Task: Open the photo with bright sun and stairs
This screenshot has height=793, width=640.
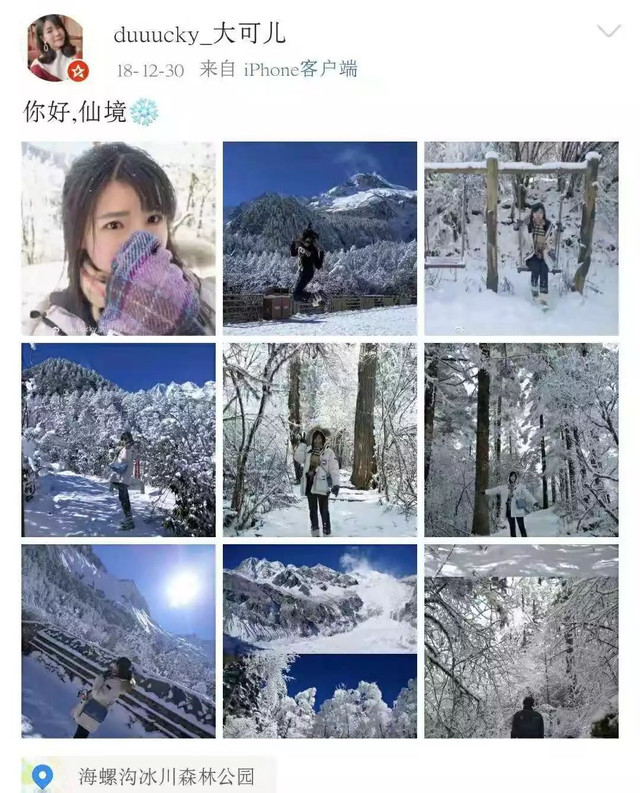Action: [118, 641]
